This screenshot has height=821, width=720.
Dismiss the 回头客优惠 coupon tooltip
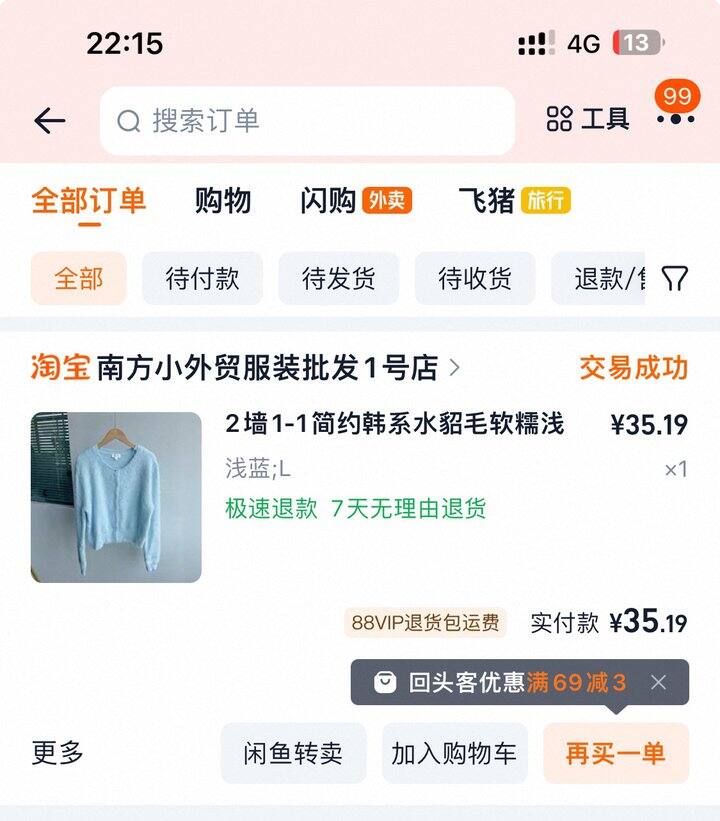(658, 682)
